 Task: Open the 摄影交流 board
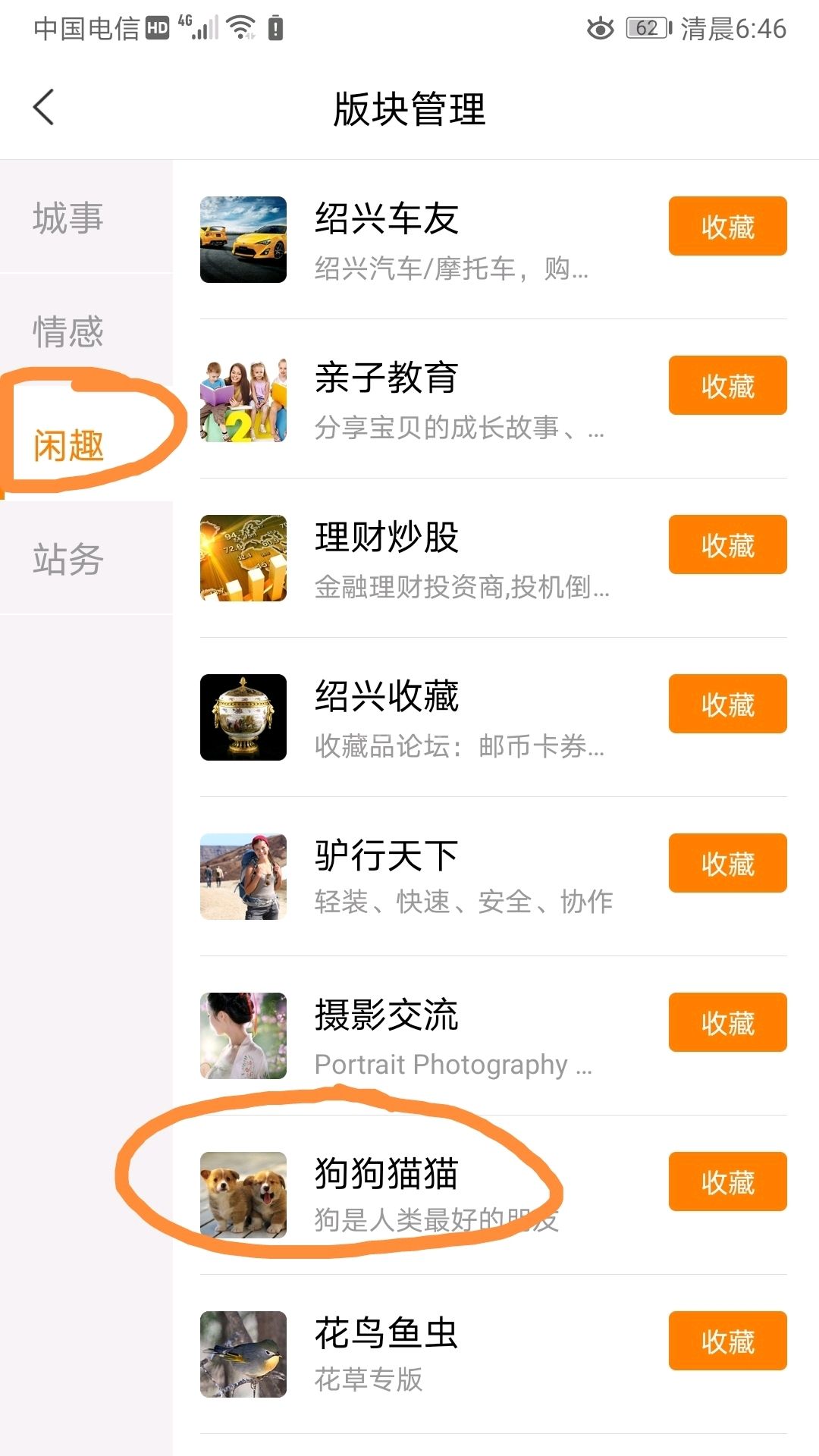tap(387, 1016)
